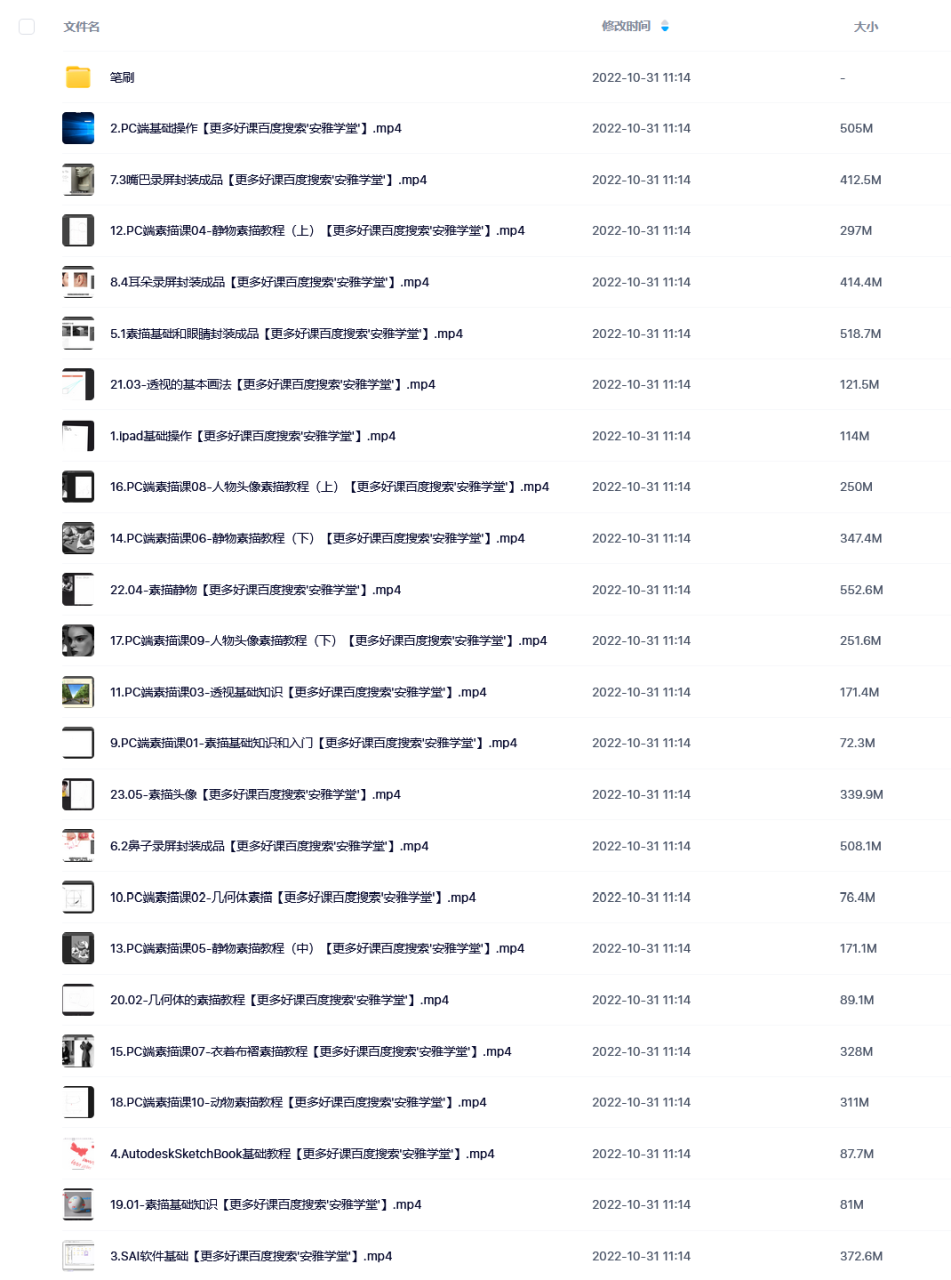Open 5.1素描基础和眼睛封装成品 video
Image resolution: width=951 pixels, height=1280 pixels.
(286, 333)
